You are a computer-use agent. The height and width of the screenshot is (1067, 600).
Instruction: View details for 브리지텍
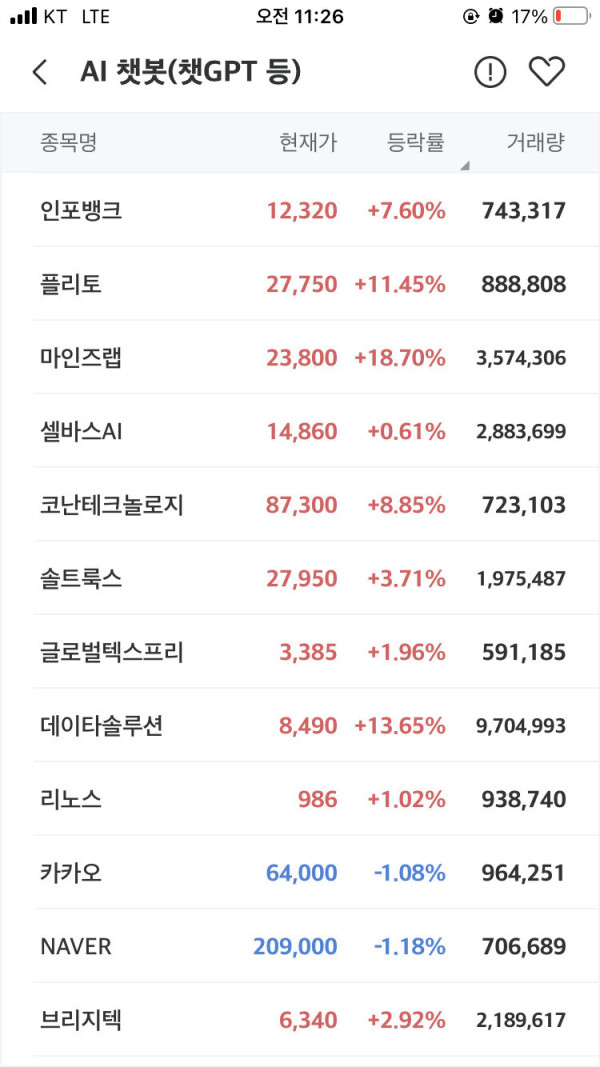[300, 1019]
